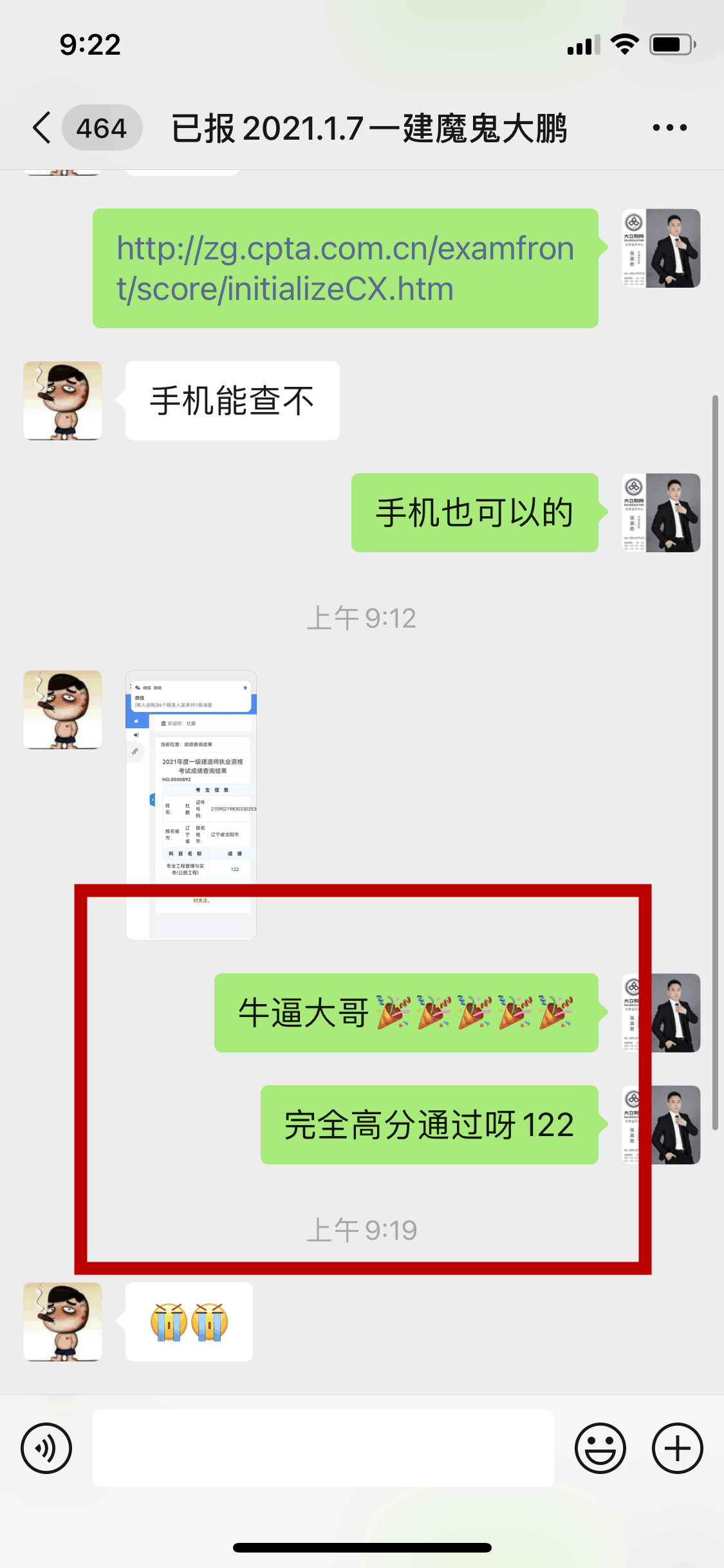Open suited man's avatar beside 手机也可以的

(661, 512)
